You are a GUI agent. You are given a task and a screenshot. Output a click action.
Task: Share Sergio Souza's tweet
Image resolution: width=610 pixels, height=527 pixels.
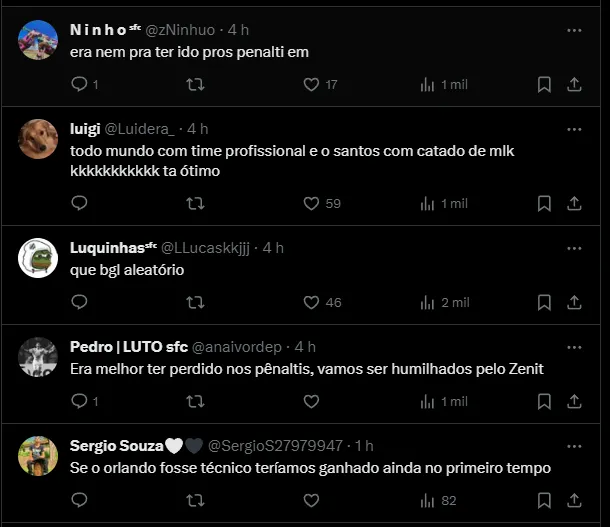(575, 500)
